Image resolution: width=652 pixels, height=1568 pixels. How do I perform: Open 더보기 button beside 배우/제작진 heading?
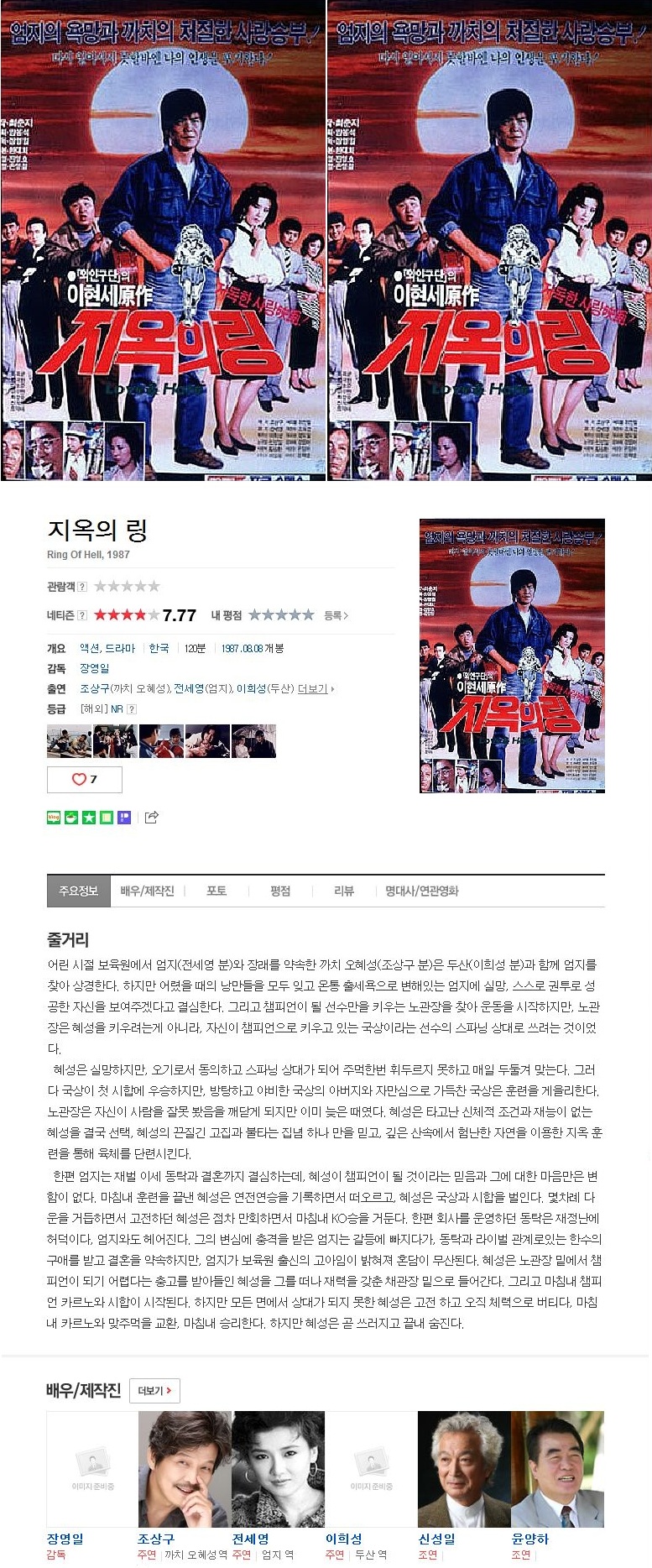pos(154,1391)
